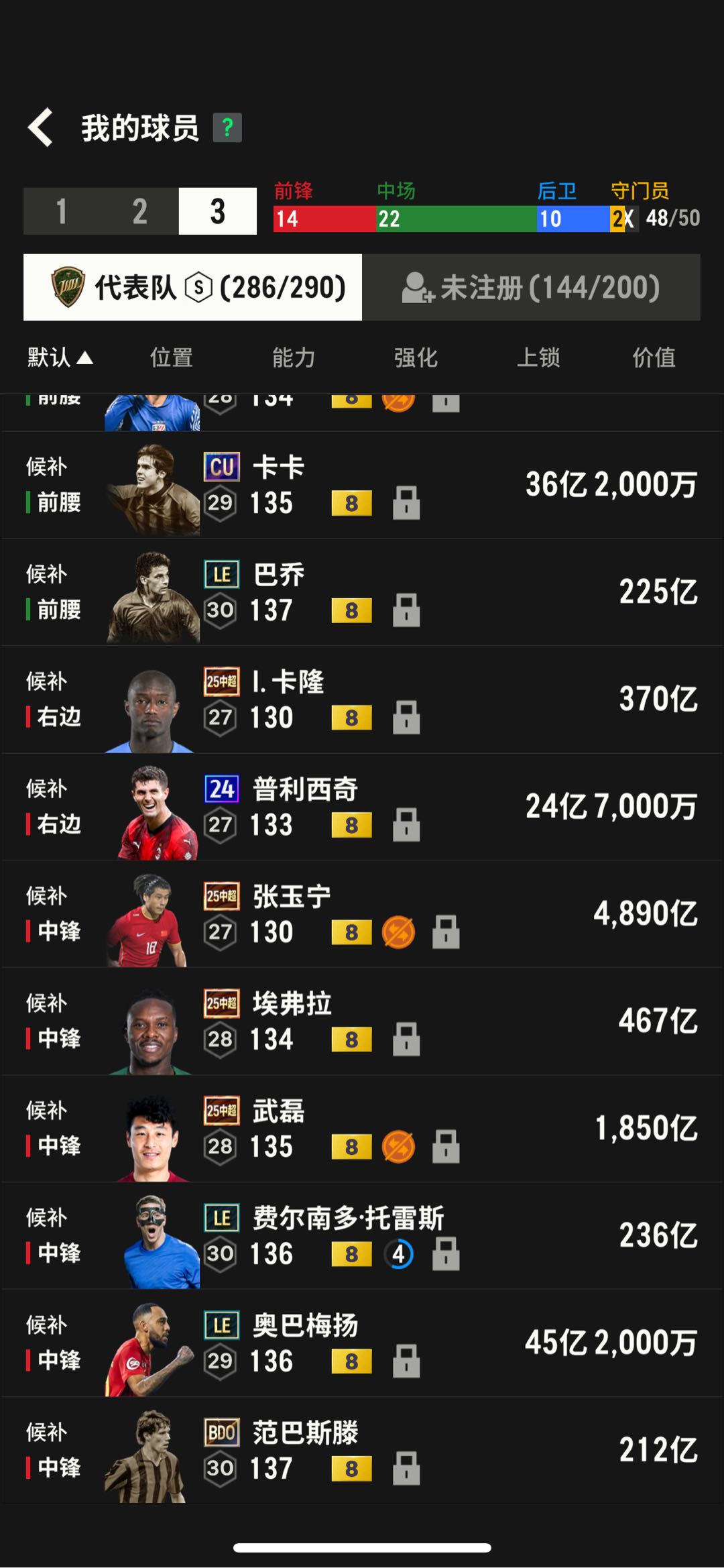Viewport: 724px width, 1568px height.
Task: Go back using the back arrow
Action: (x=40, y=127)
